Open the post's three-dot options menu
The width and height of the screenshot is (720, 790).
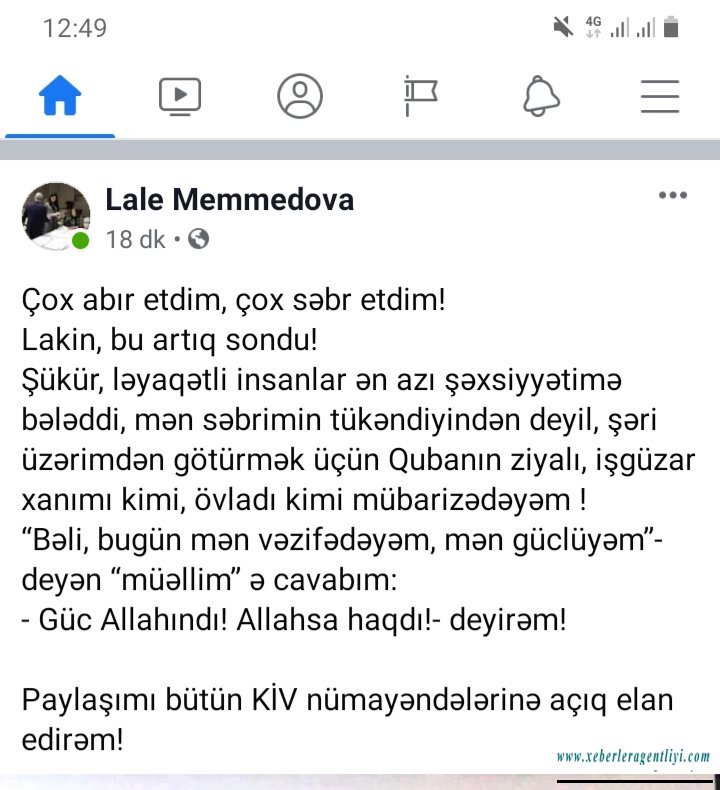click(672, 196)
